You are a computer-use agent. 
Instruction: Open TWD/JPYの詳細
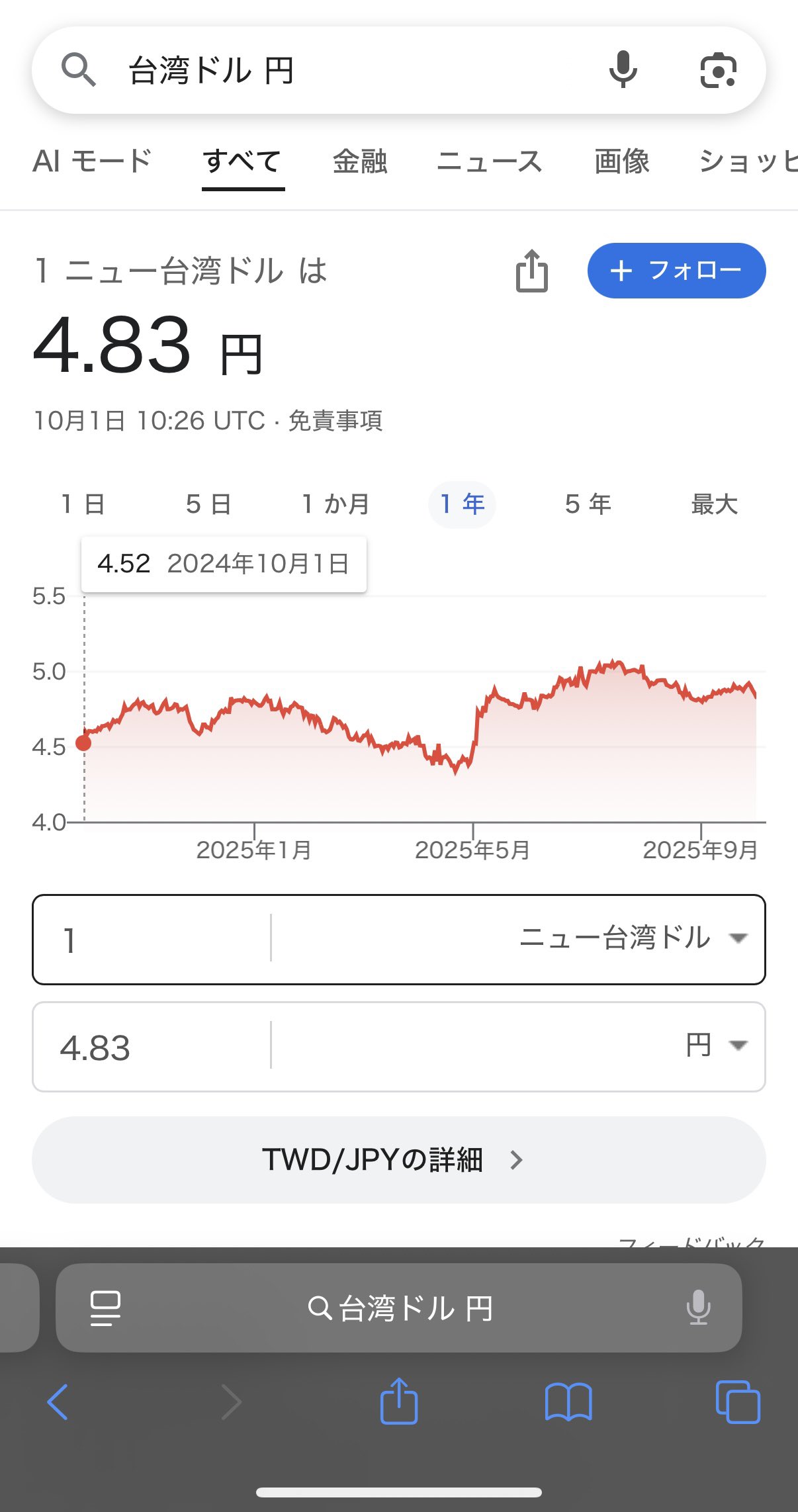coord(399,1160)
